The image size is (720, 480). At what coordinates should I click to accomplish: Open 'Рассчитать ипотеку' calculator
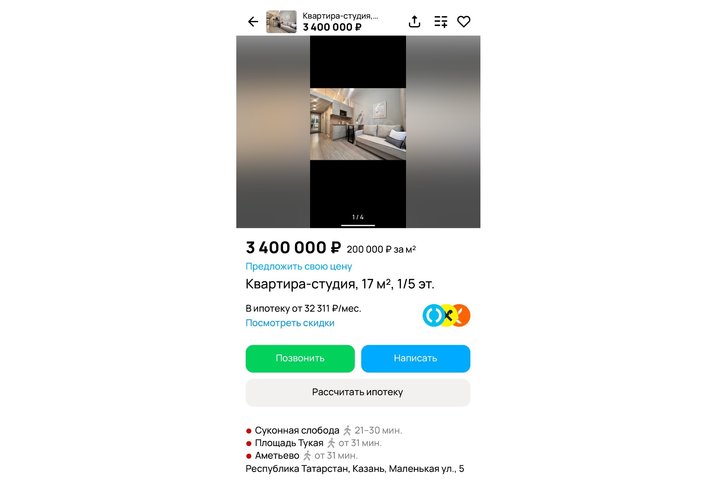[x=357, y=392]
